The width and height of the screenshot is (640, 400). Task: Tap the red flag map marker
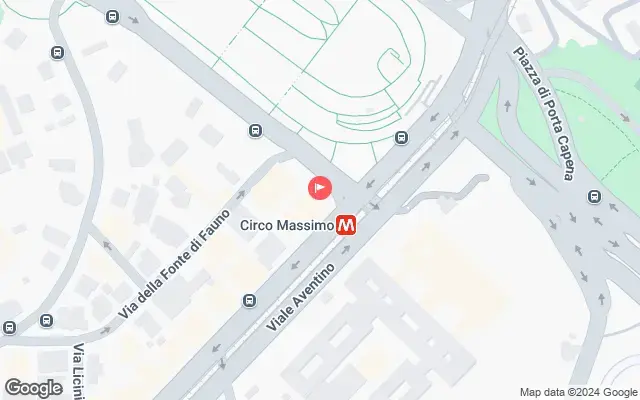[320, 187]
